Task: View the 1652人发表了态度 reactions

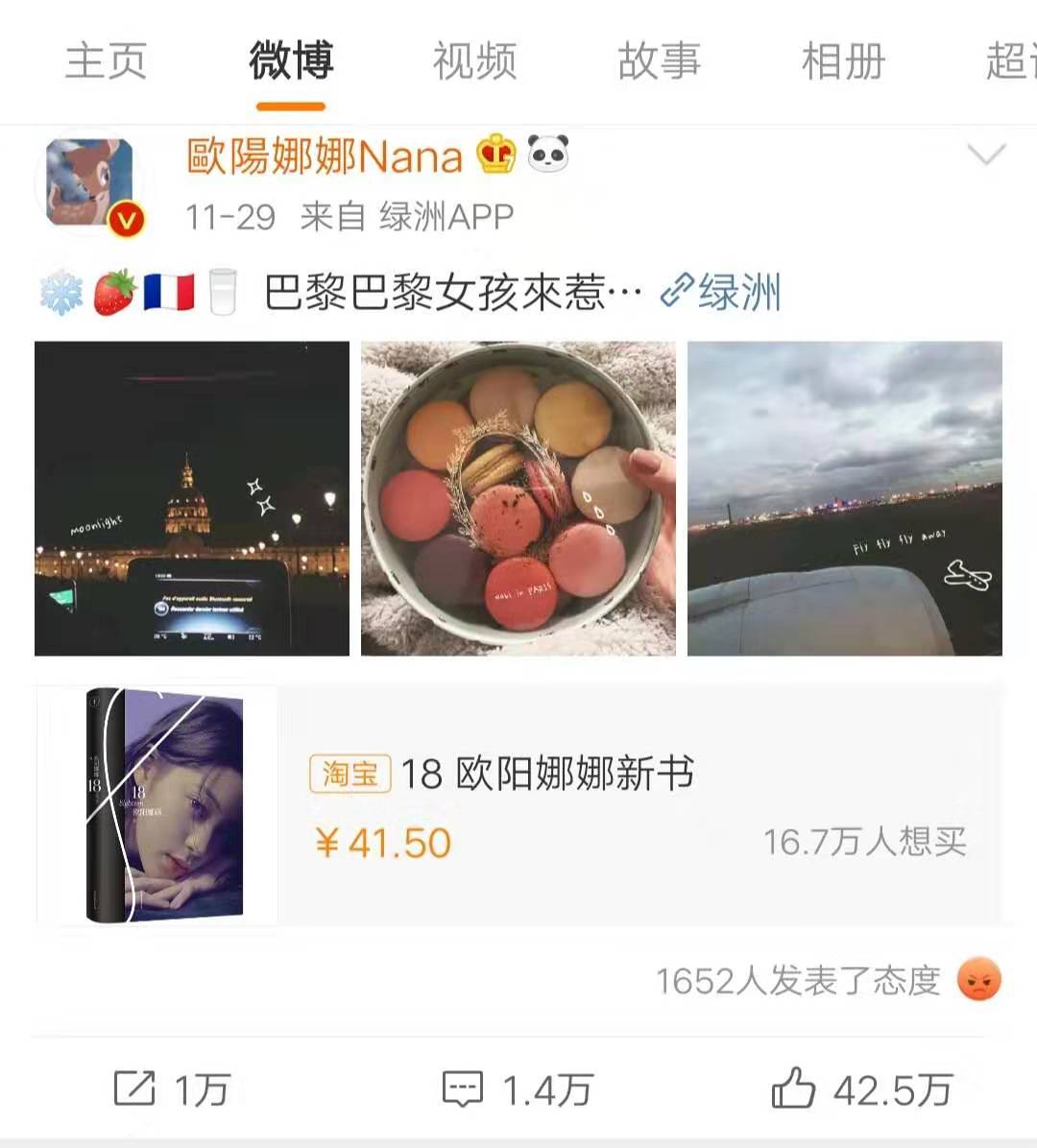Action: (826, 980)
